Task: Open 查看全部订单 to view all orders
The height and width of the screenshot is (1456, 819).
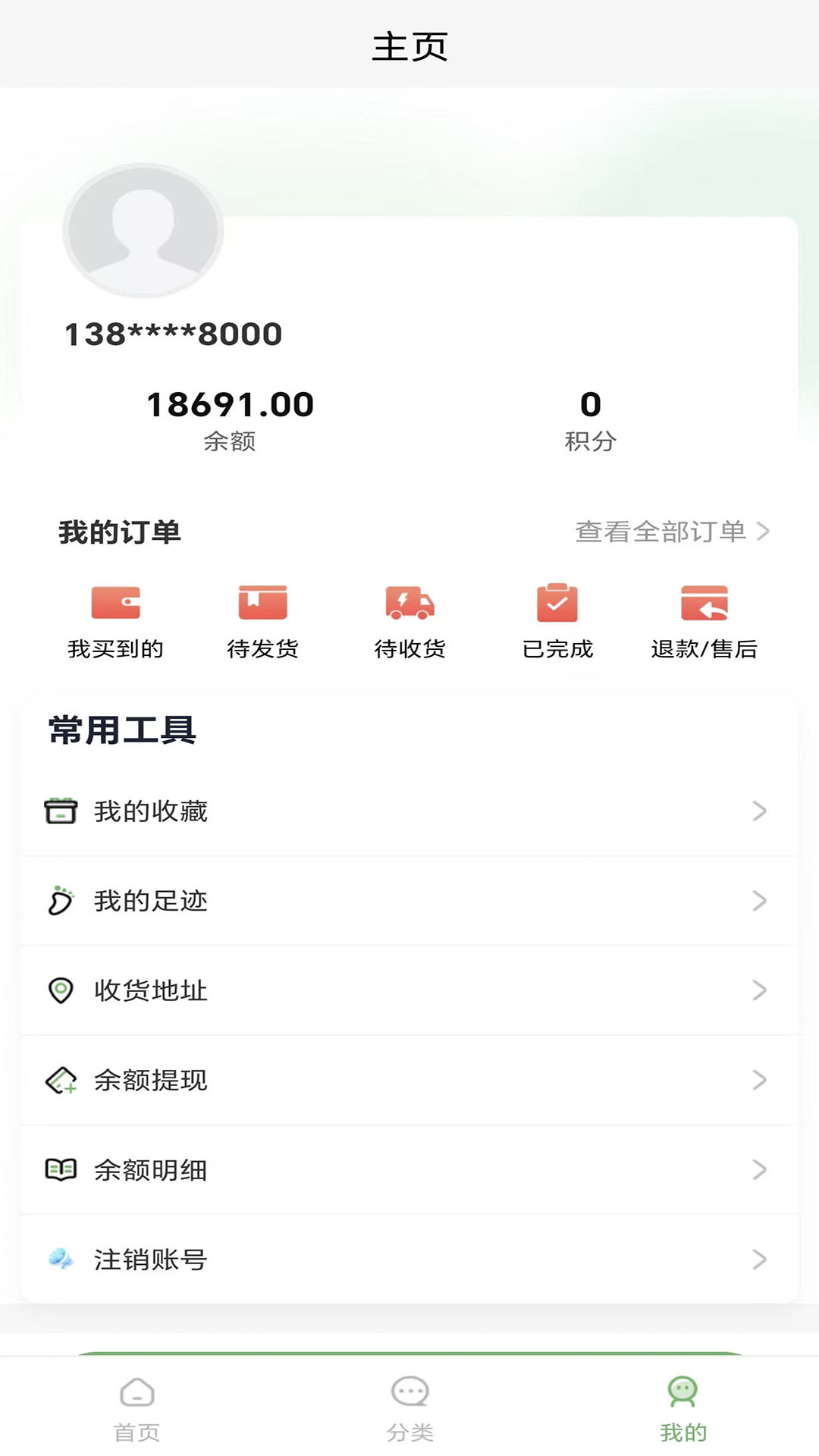Action: coord(660,532)
